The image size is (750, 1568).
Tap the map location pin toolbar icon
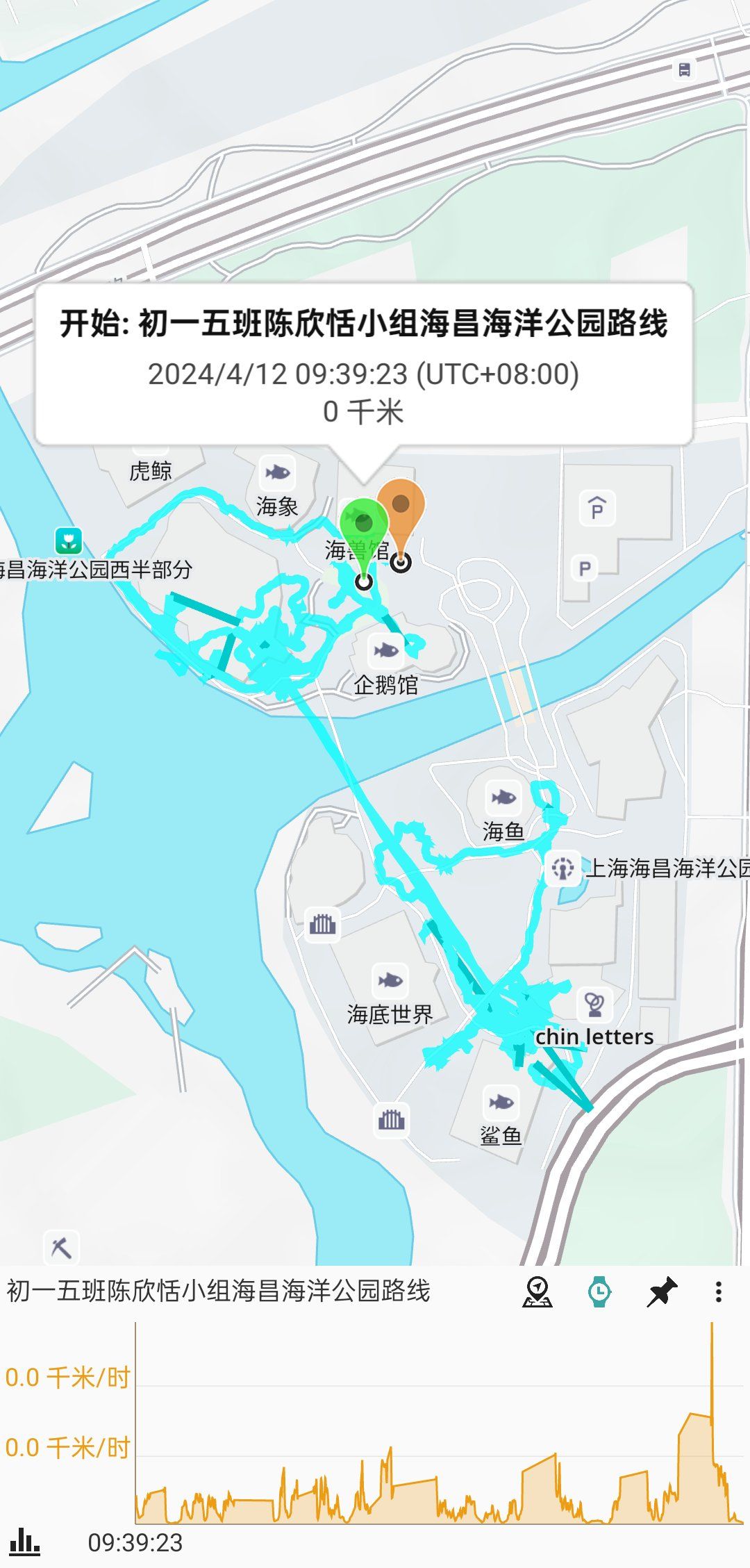537,1292
